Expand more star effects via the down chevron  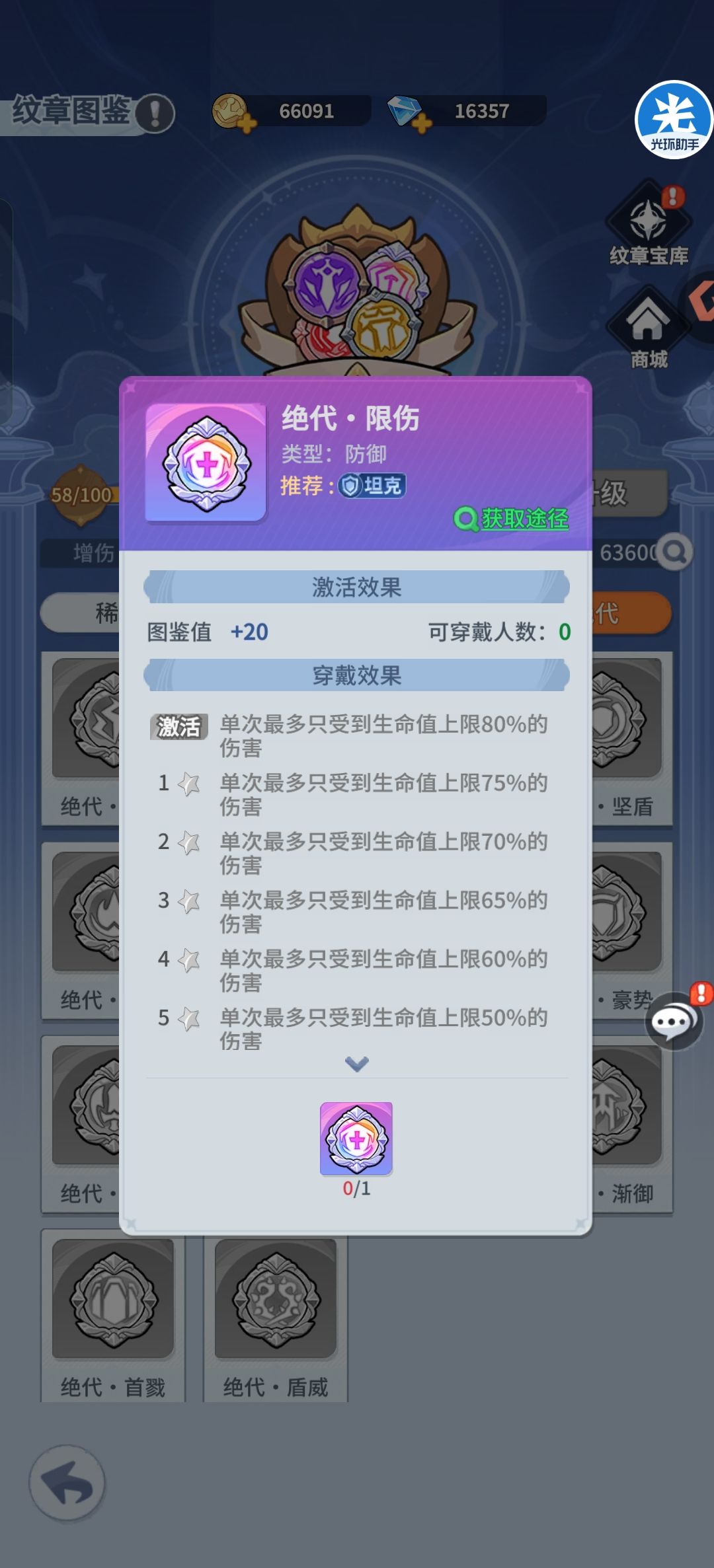(357, 1063)
